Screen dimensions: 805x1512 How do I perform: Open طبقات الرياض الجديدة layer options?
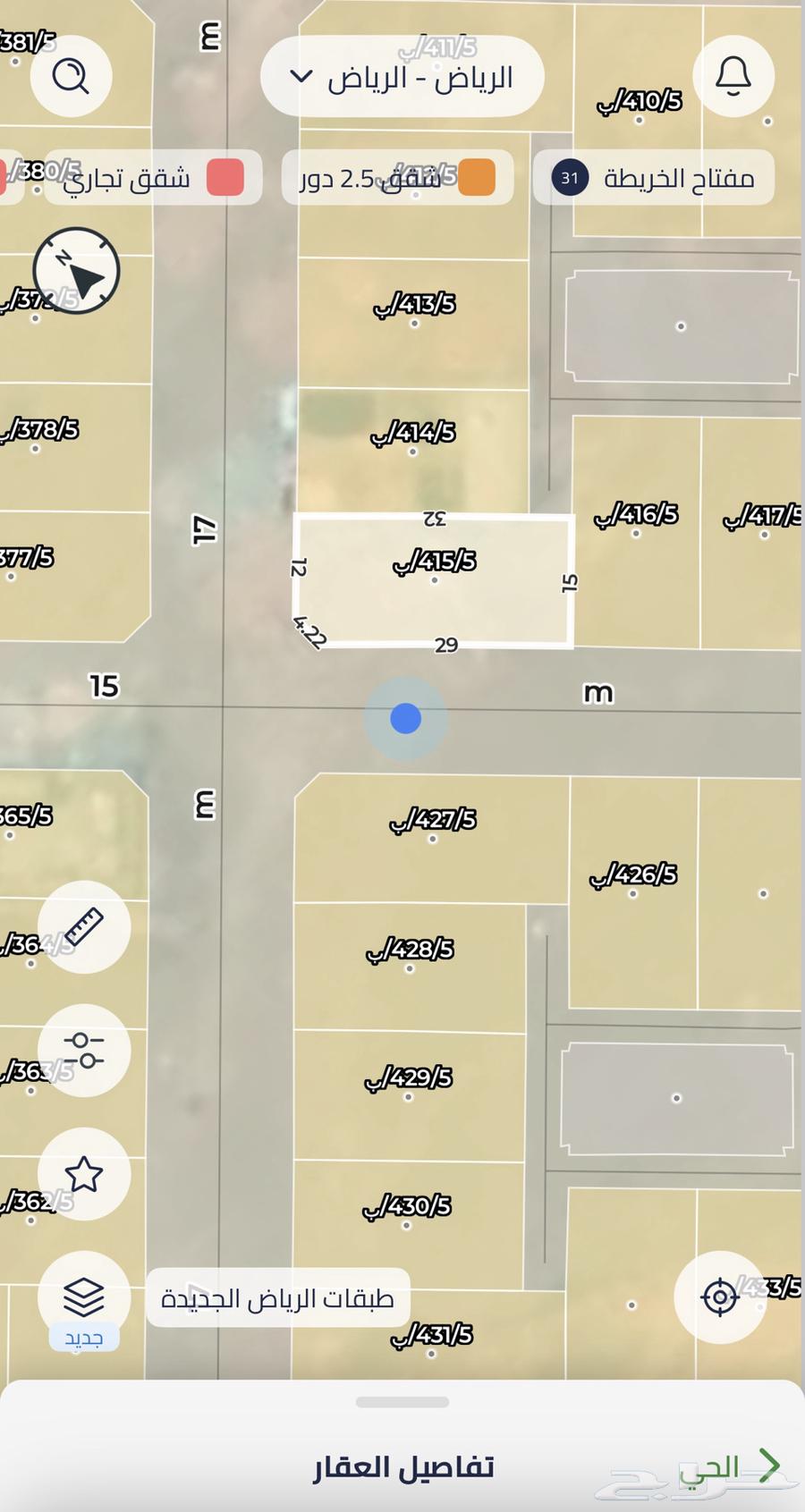pyautogui.click(x=277, y=1298)
